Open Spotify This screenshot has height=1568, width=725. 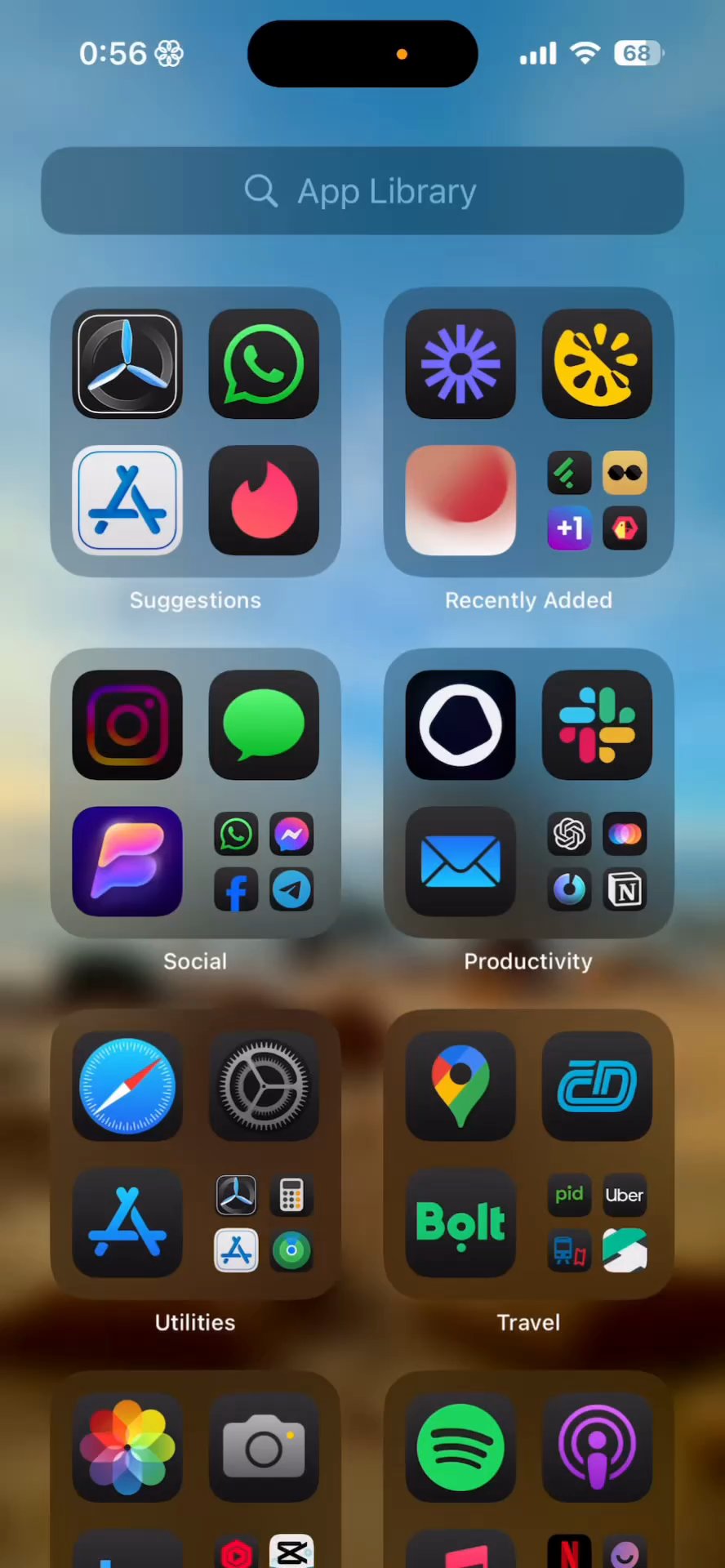[460, 1447]
